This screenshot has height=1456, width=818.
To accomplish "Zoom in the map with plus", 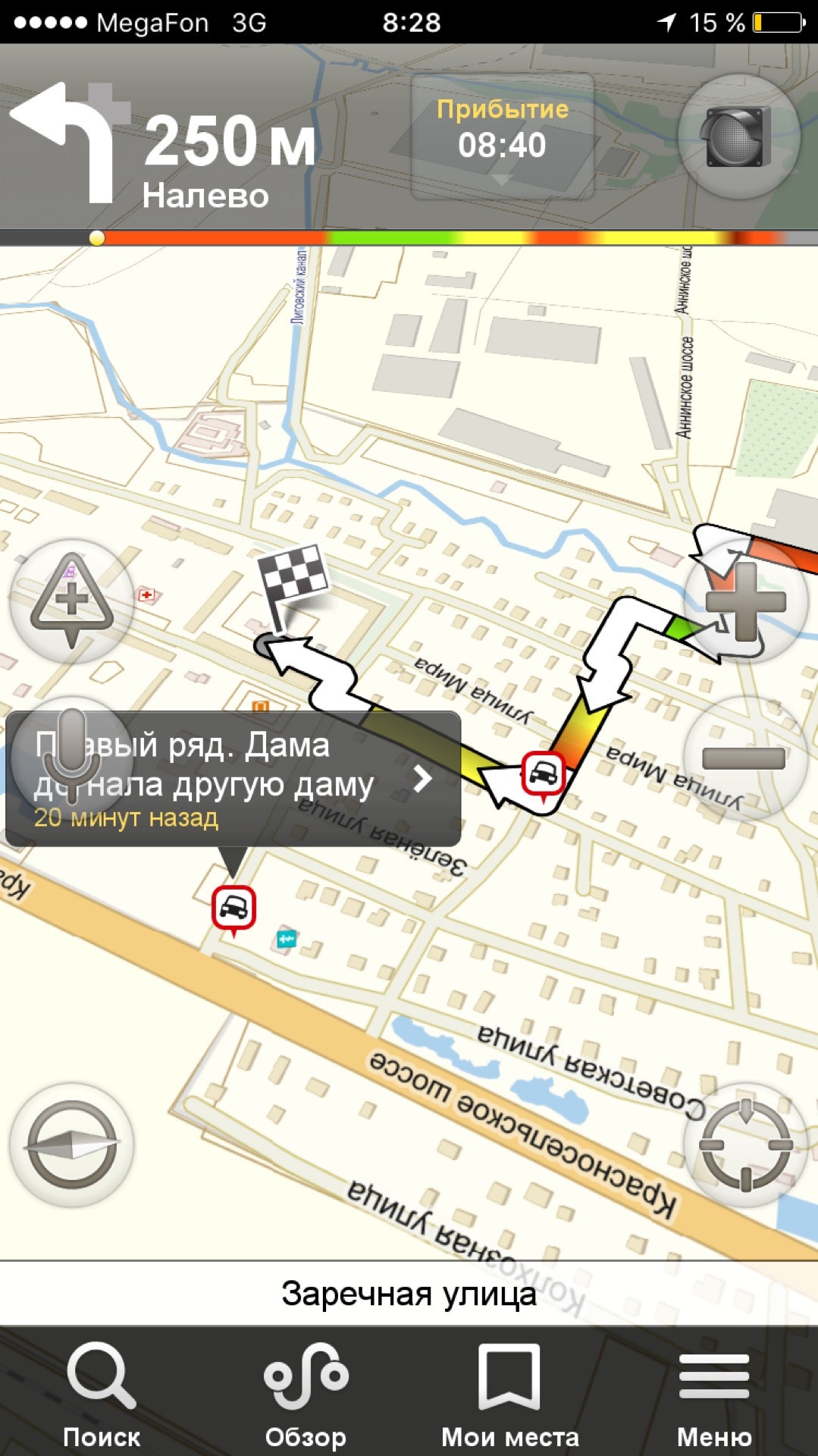I will click(745, 602).
